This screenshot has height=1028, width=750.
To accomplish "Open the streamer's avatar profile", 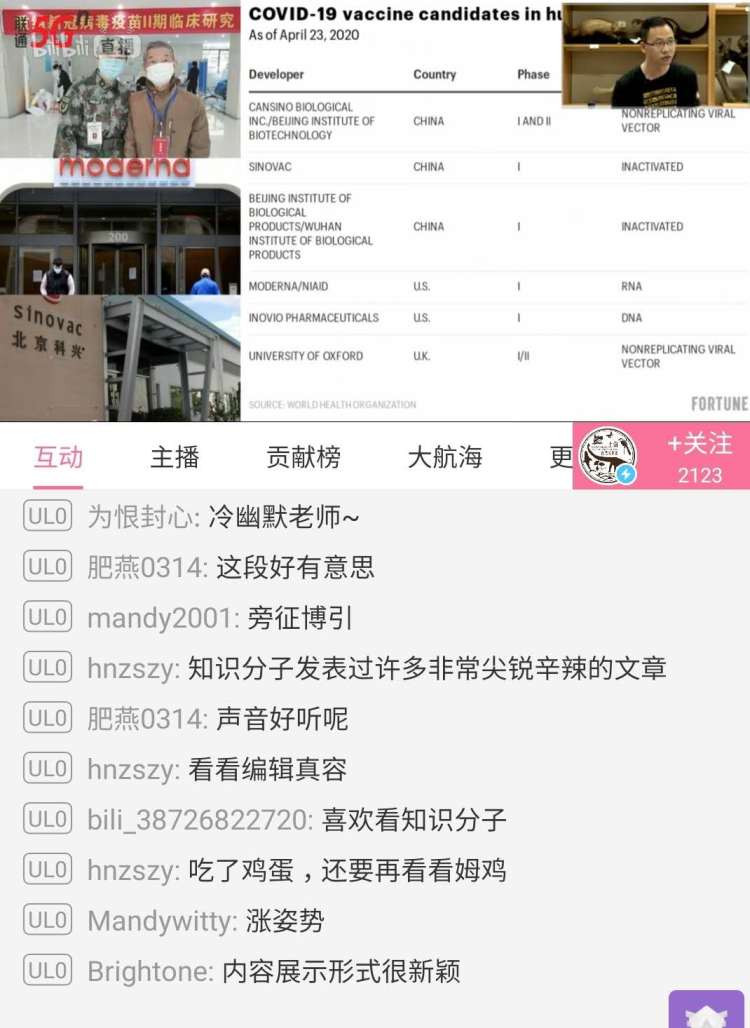I will pyautogui.click(x=608, y=455).
